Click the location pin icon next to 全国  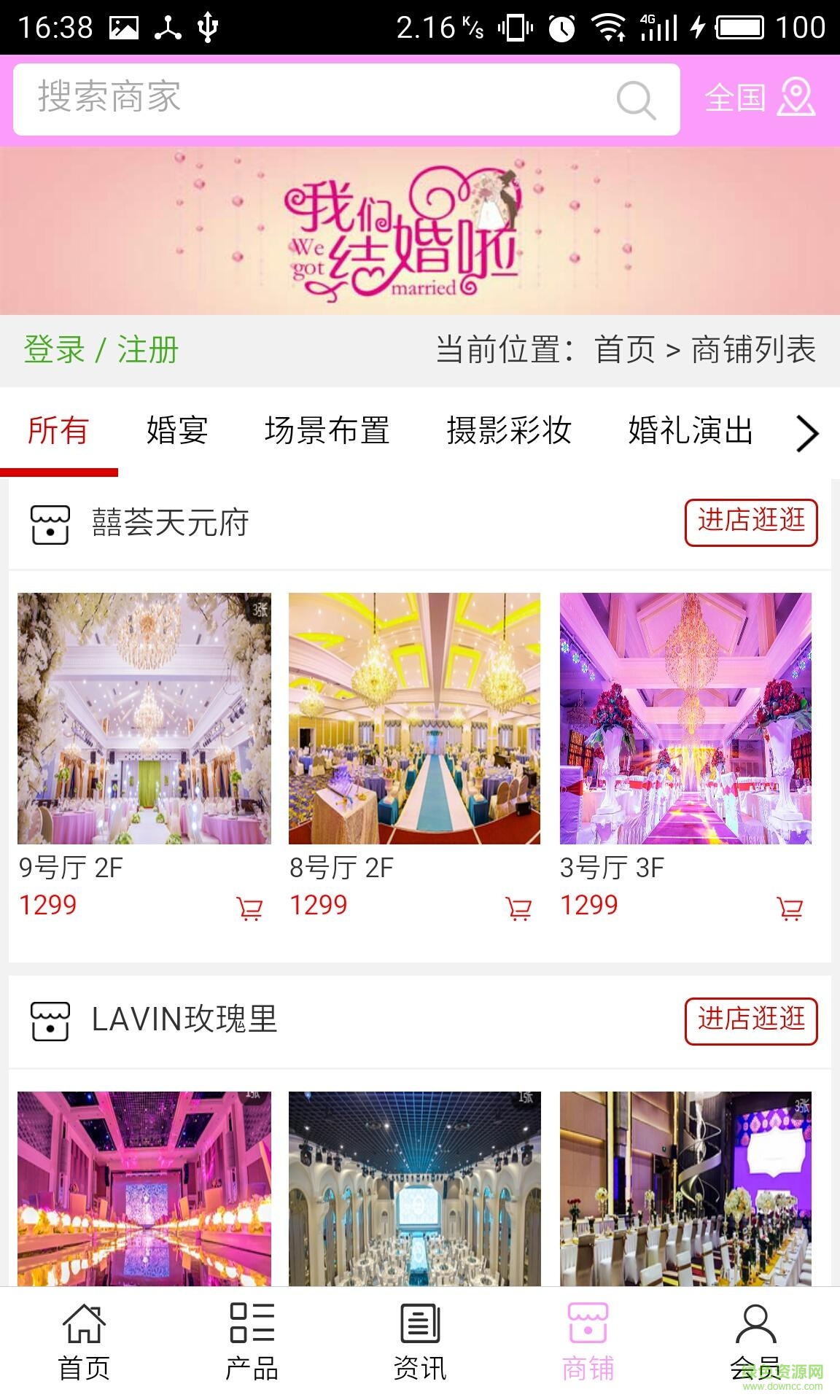pyautogui.click(x=796, y=98)
